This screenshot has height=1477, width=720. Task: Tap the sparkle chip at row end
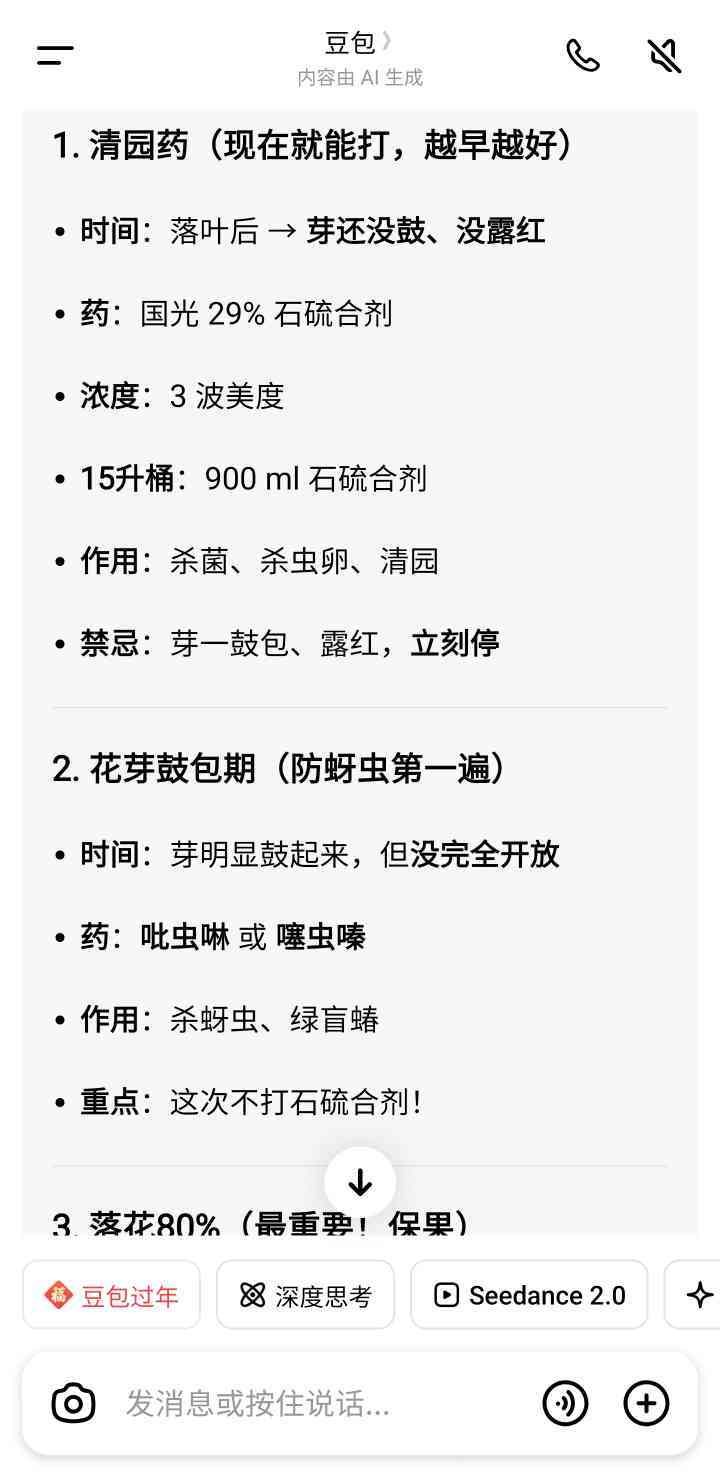[699, 1295]
